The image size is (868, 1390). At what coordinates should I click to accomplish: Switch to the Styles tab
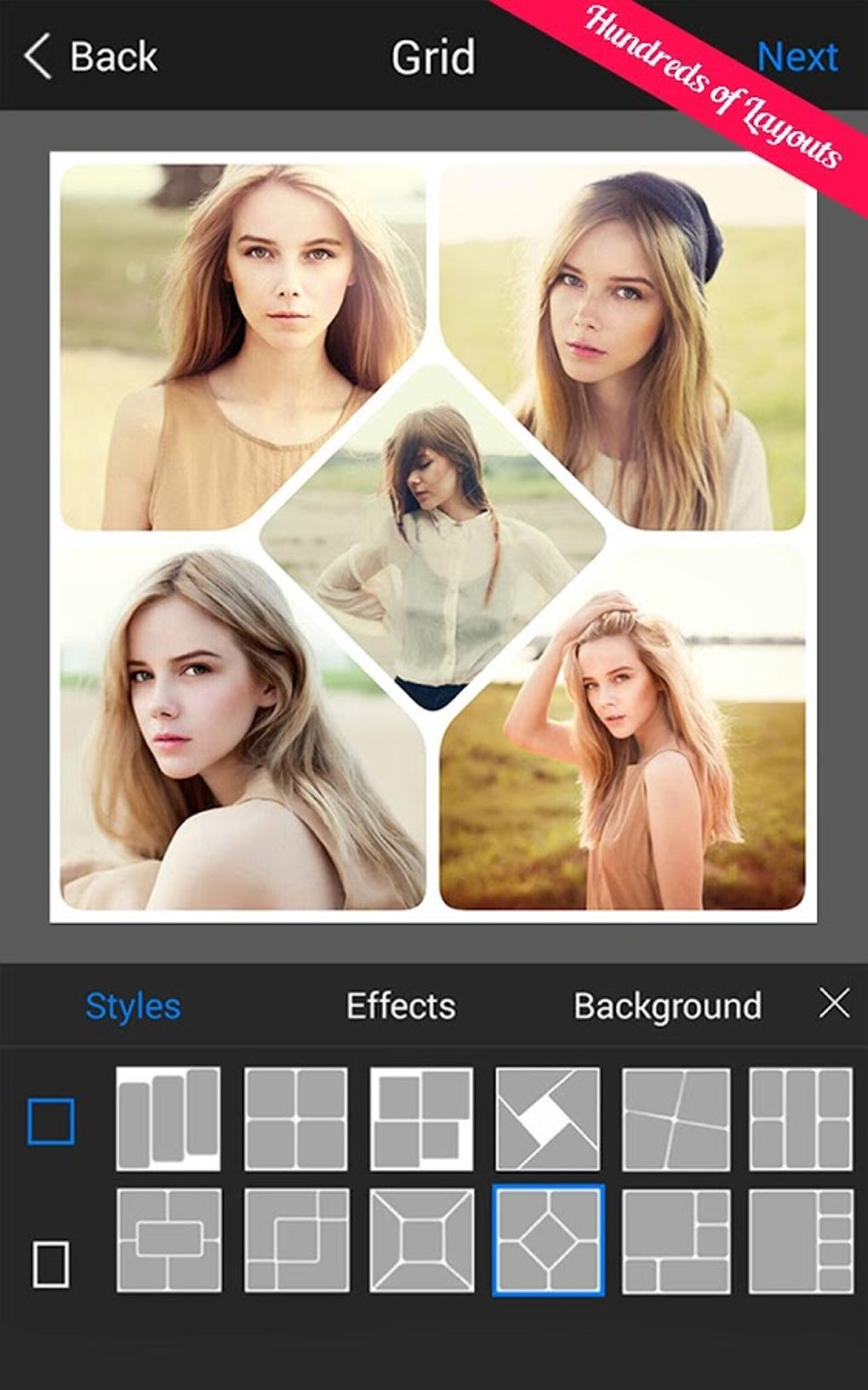[x=133, y=1006]
